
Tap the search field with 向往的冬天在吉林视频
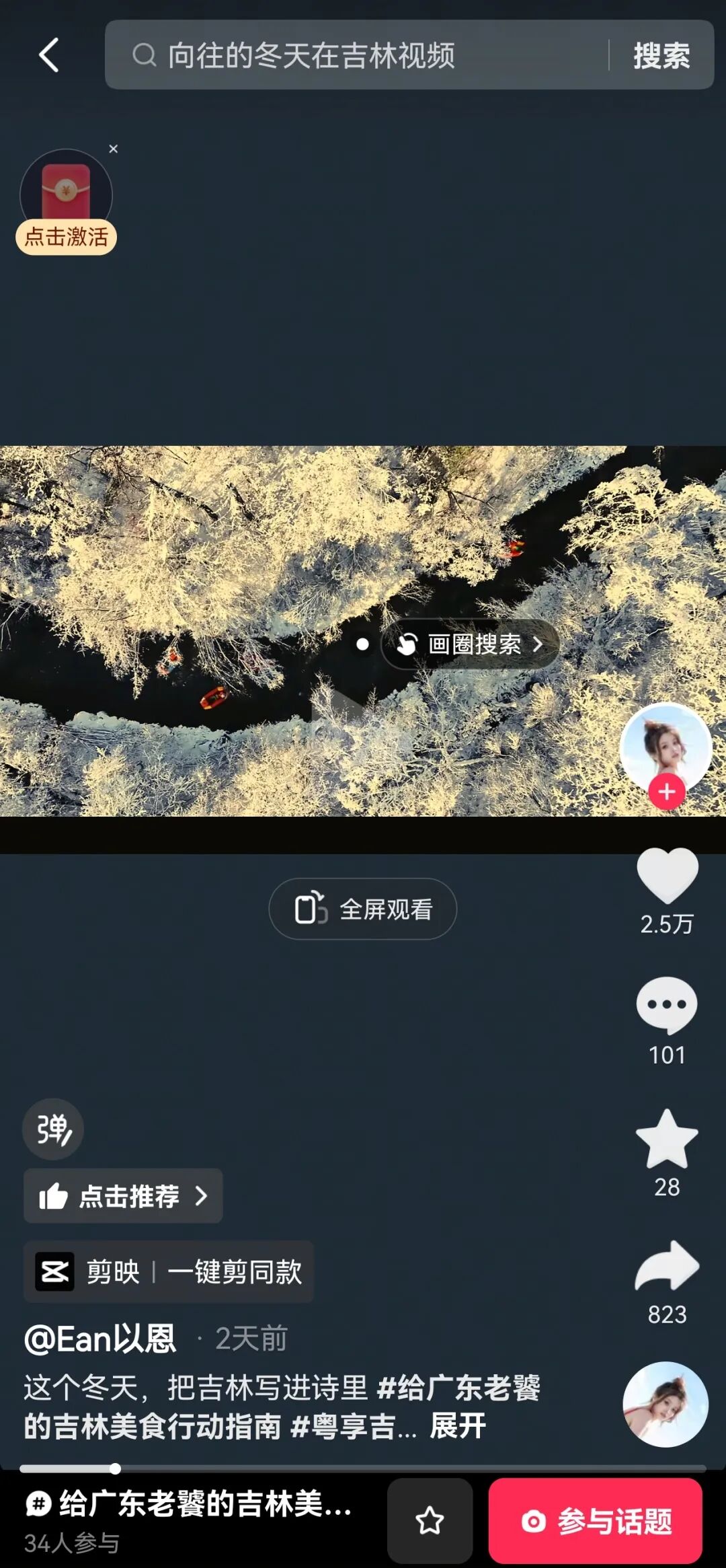(350, 55)
